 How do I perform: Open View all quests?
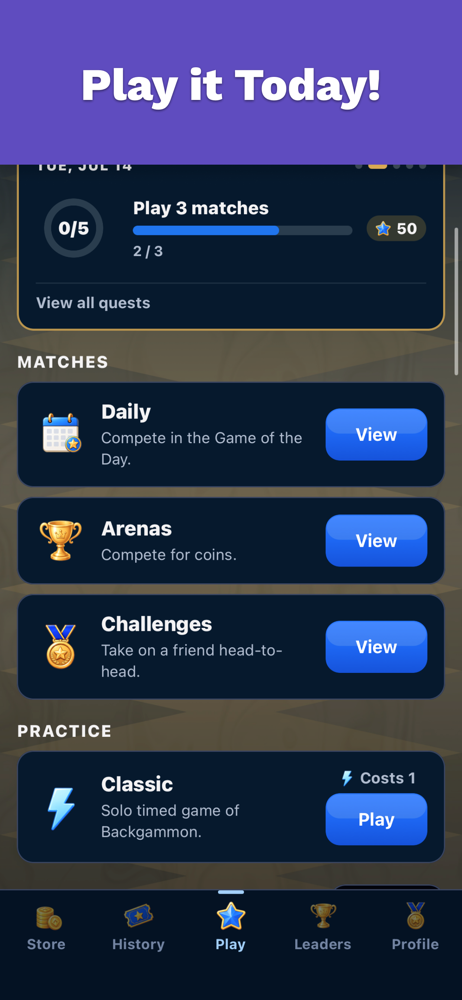(x=93, y=303)
